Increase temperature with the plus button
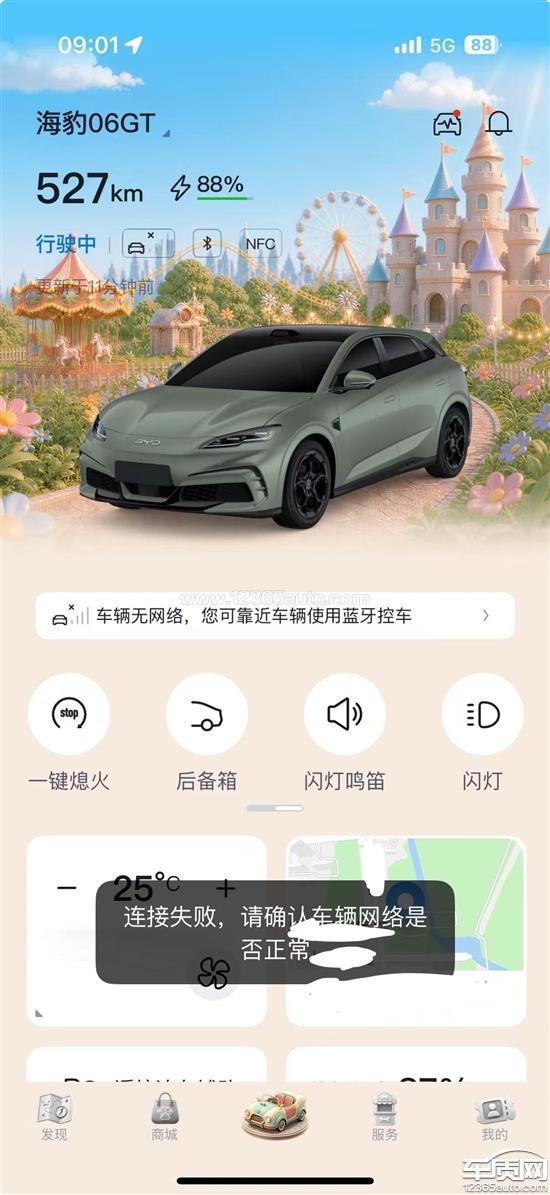This screenshot has width=550, height=1195. pyautogui.click(x=225, y=888)
